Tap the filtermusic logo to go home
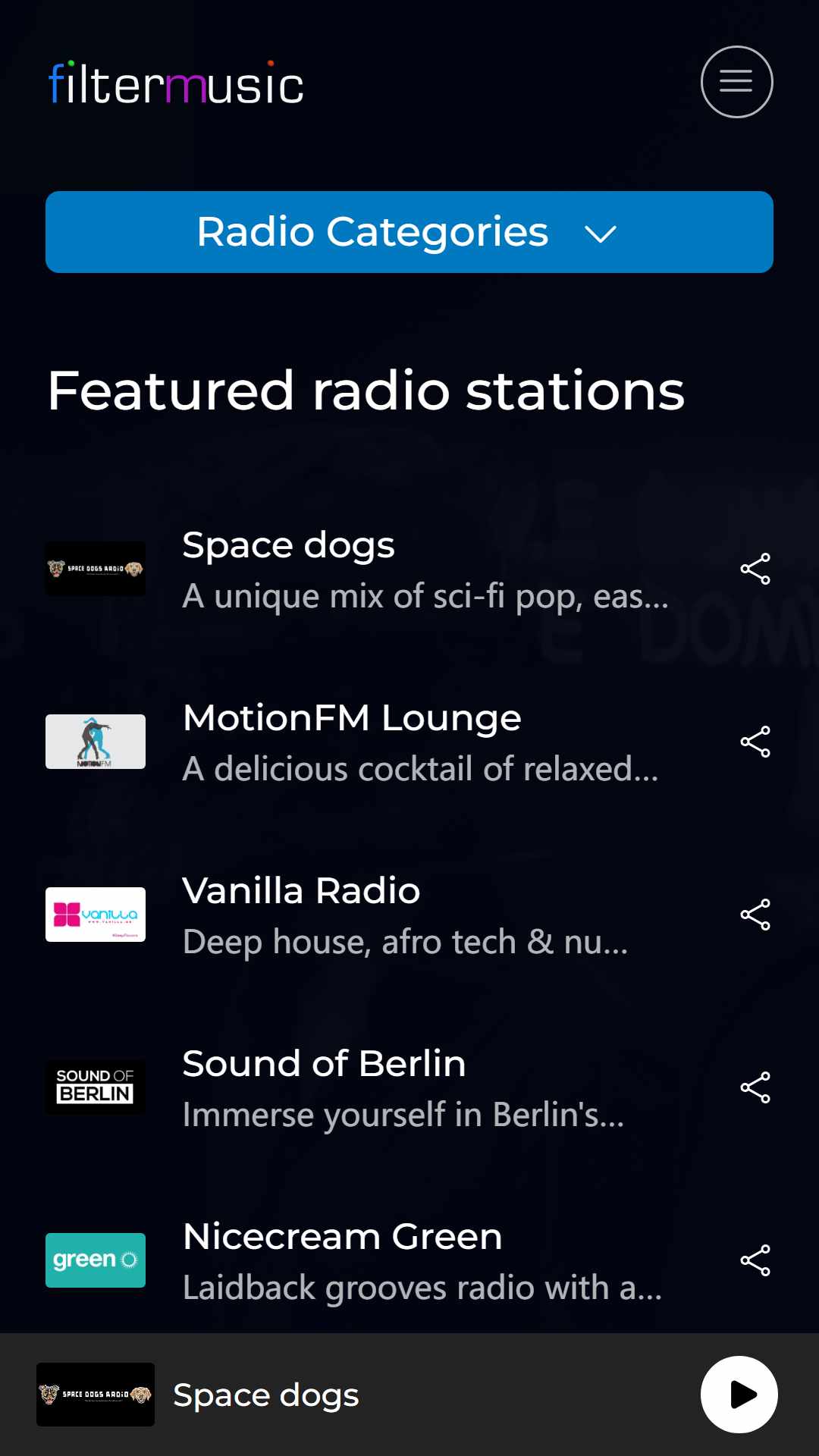The image size is (819, 1456). click(176, 82)
